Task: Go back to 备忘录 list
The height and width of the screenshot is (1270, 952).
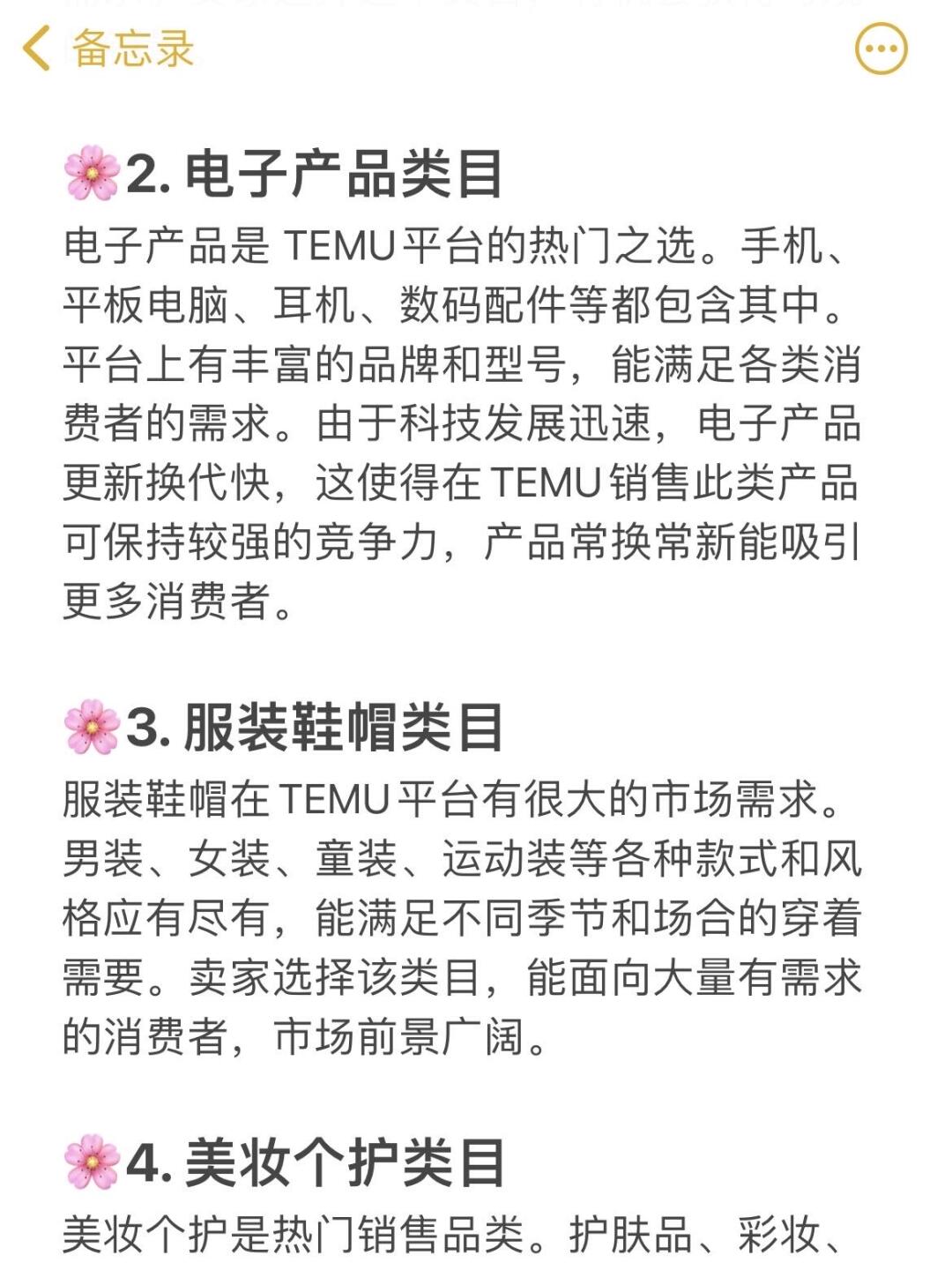Action: pos(106,49)
